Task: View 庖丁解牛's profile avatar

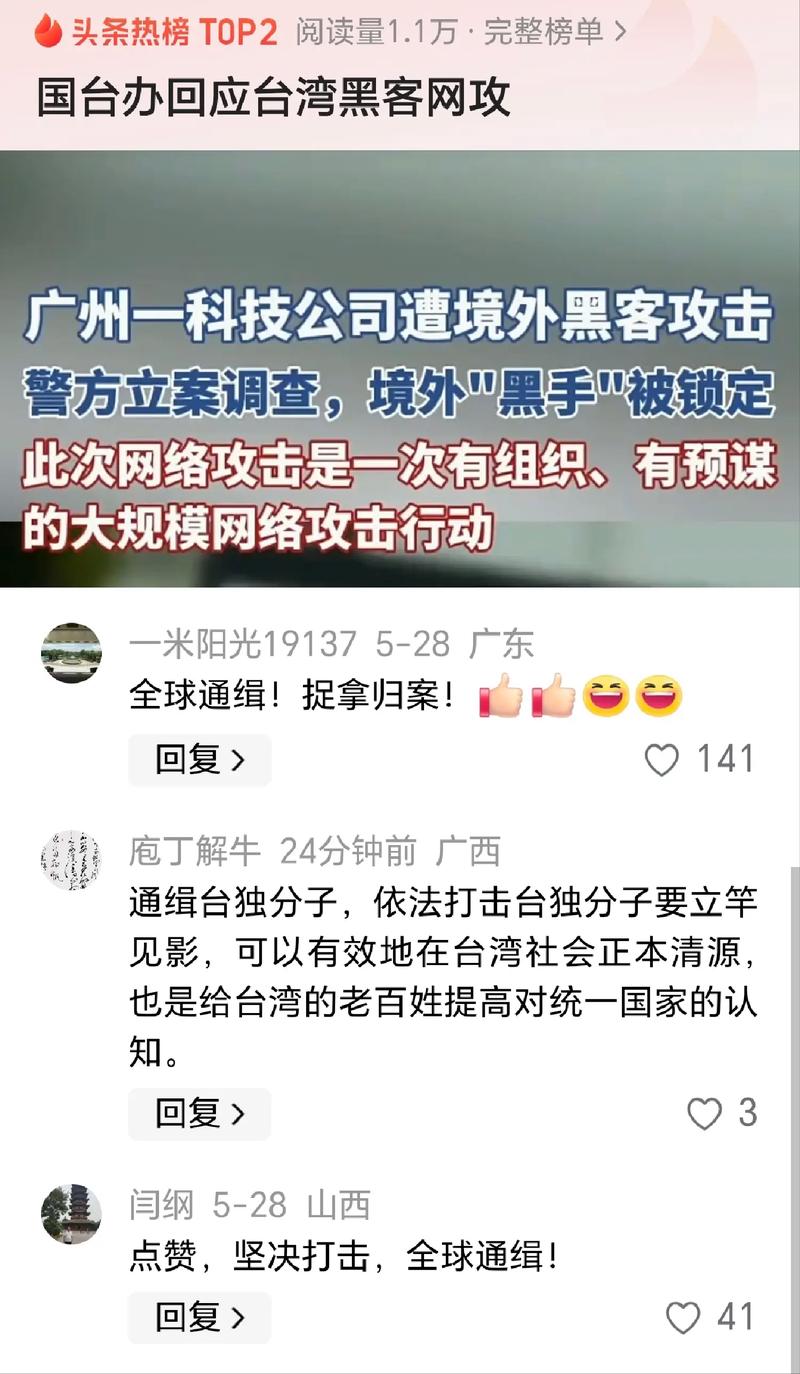Action: coord(71,859)
